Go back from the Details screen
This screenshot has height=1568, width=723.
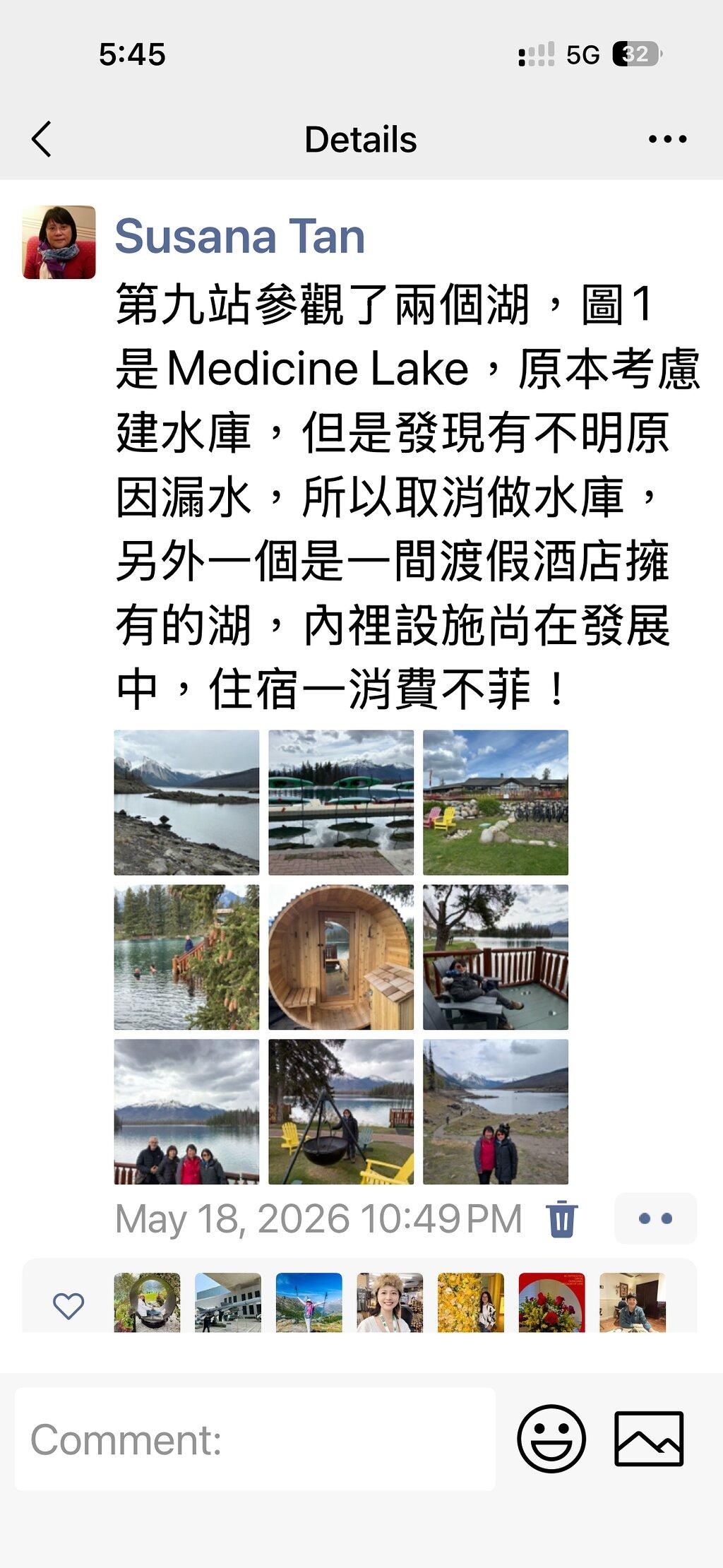[42, 138]
